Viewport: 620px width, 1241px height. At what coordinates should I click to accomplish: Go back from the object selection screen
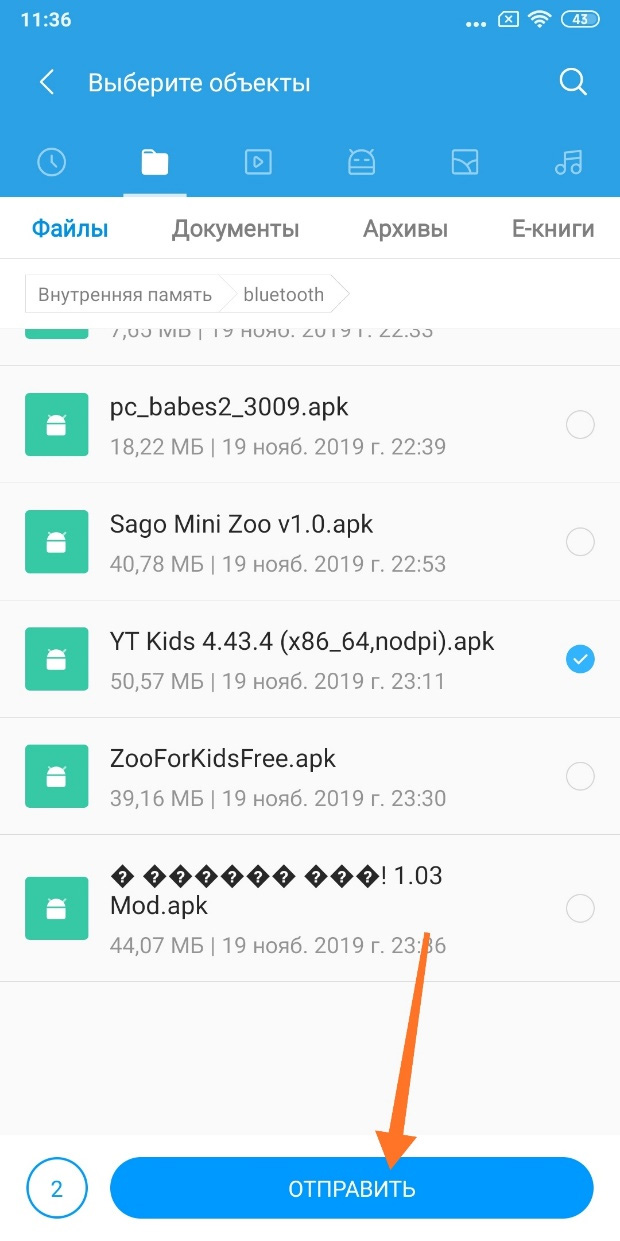click(x=46, y=83)
